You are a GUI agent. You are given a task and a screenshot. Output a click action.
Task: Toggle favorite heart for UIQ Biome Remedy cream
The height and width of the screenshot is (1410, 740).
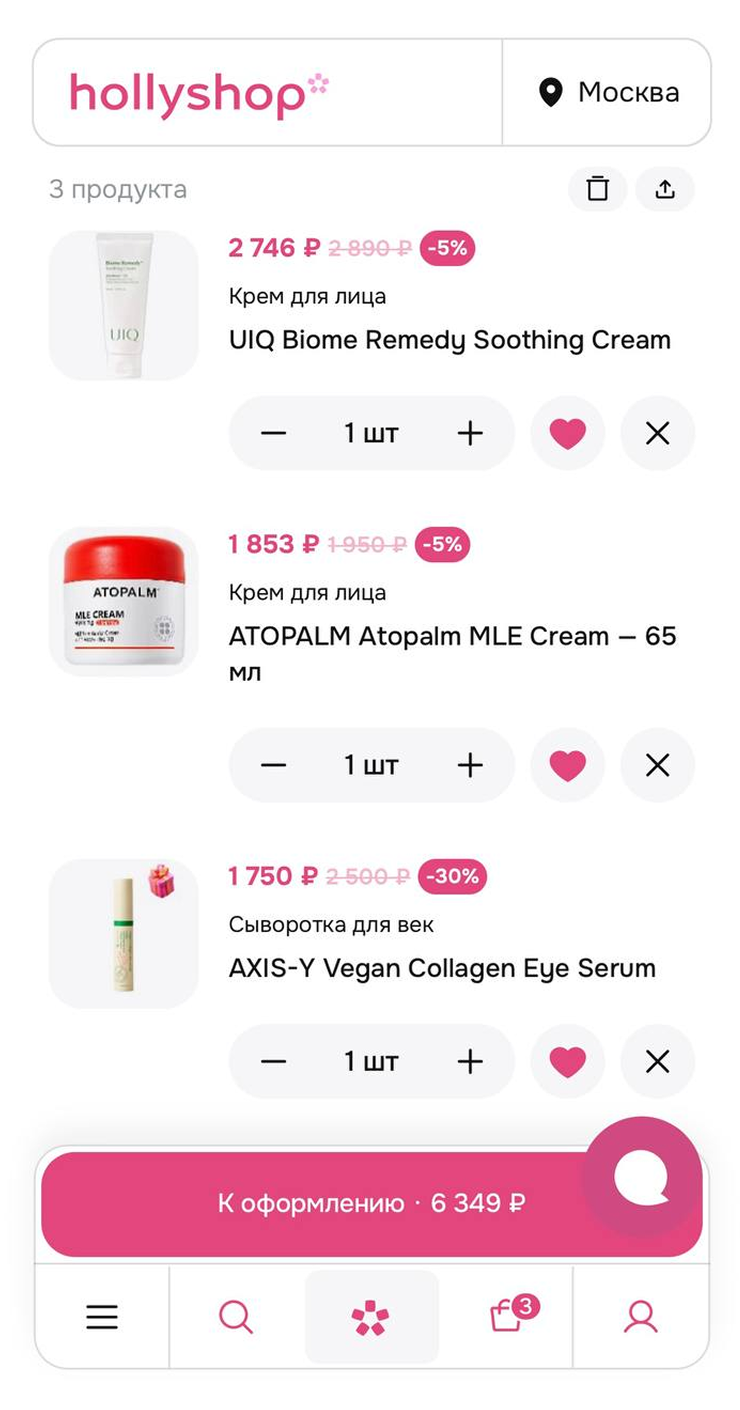pyautogui.click(x=567, y=433)
